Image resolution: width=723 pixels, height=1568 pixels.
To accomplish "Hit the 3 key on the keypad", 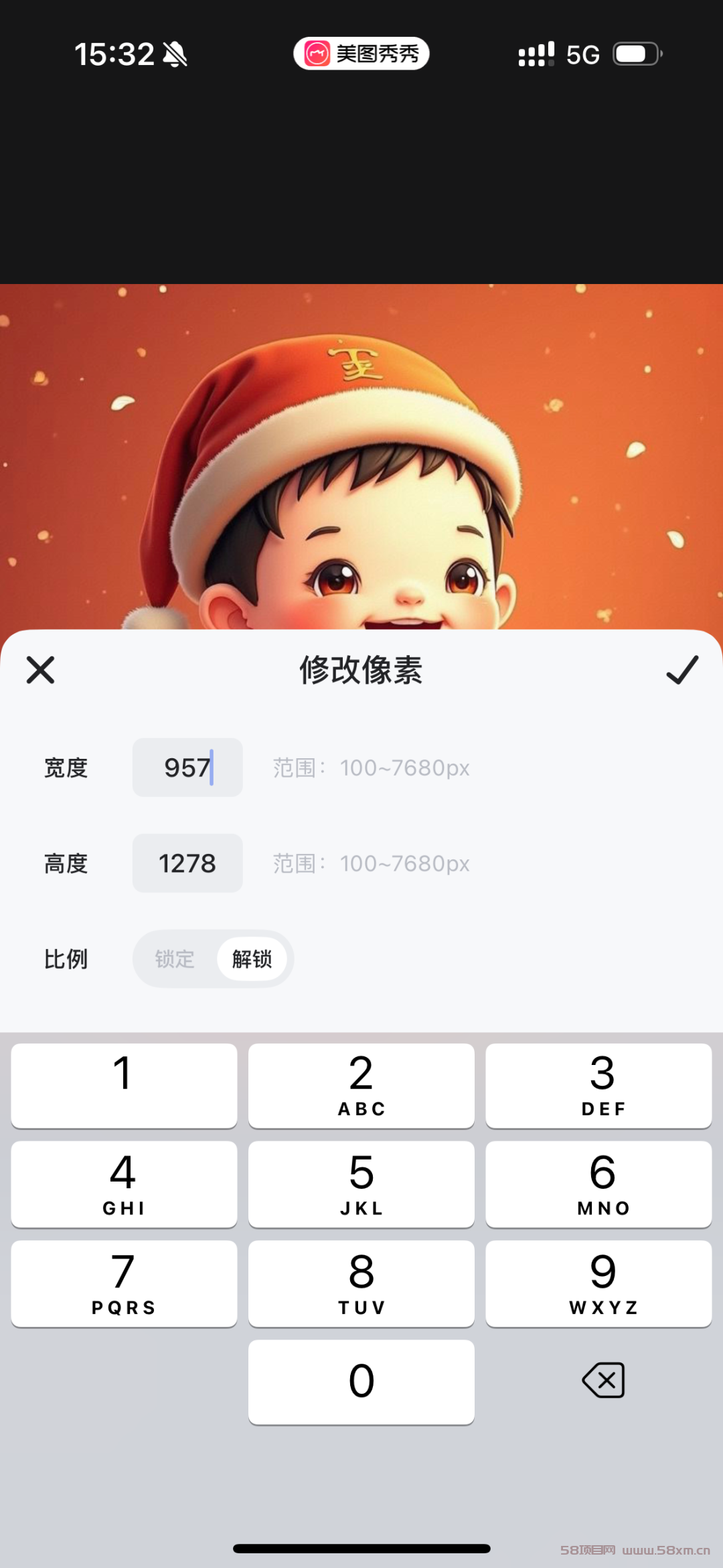I will coord(598,1085).
